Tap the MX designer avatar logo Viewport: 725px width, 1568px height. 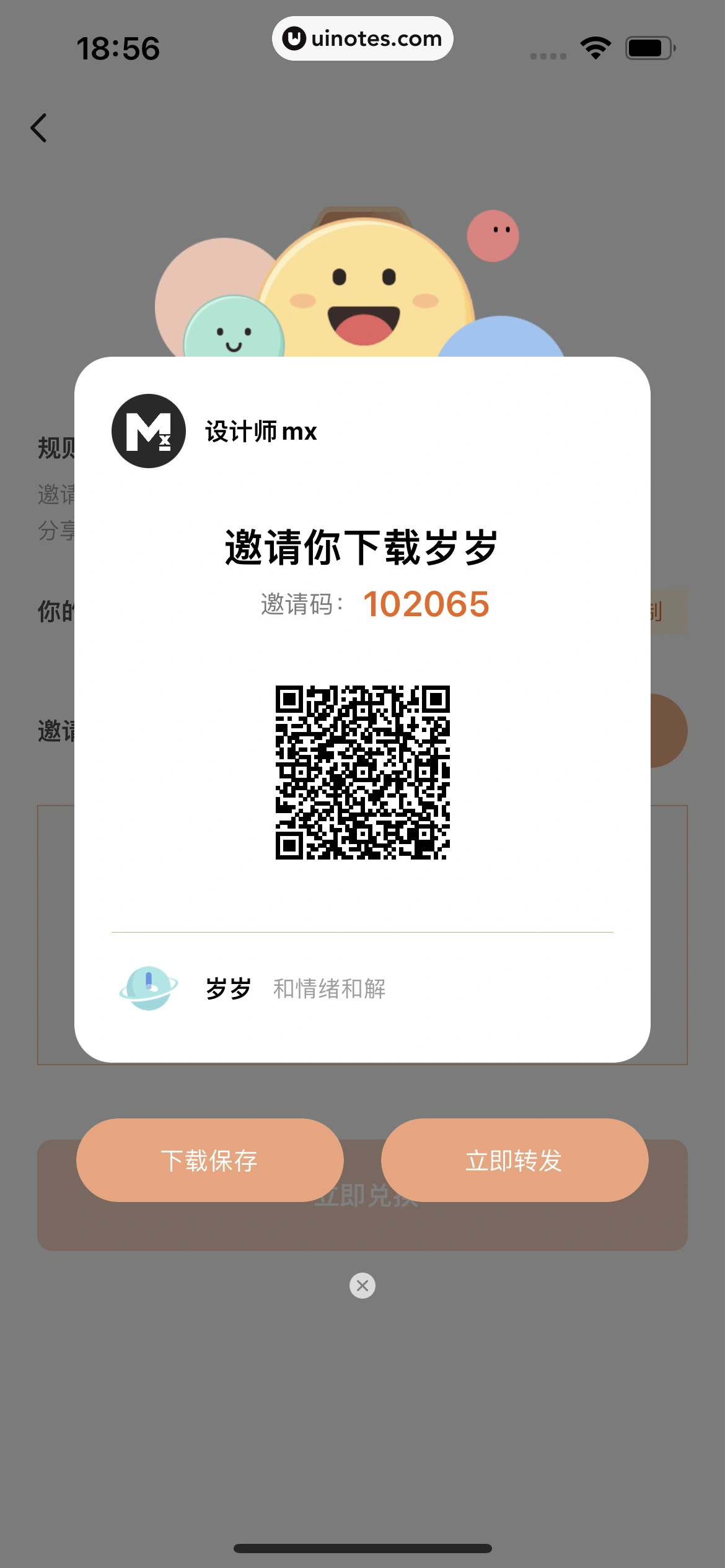(x=148, y=432)
